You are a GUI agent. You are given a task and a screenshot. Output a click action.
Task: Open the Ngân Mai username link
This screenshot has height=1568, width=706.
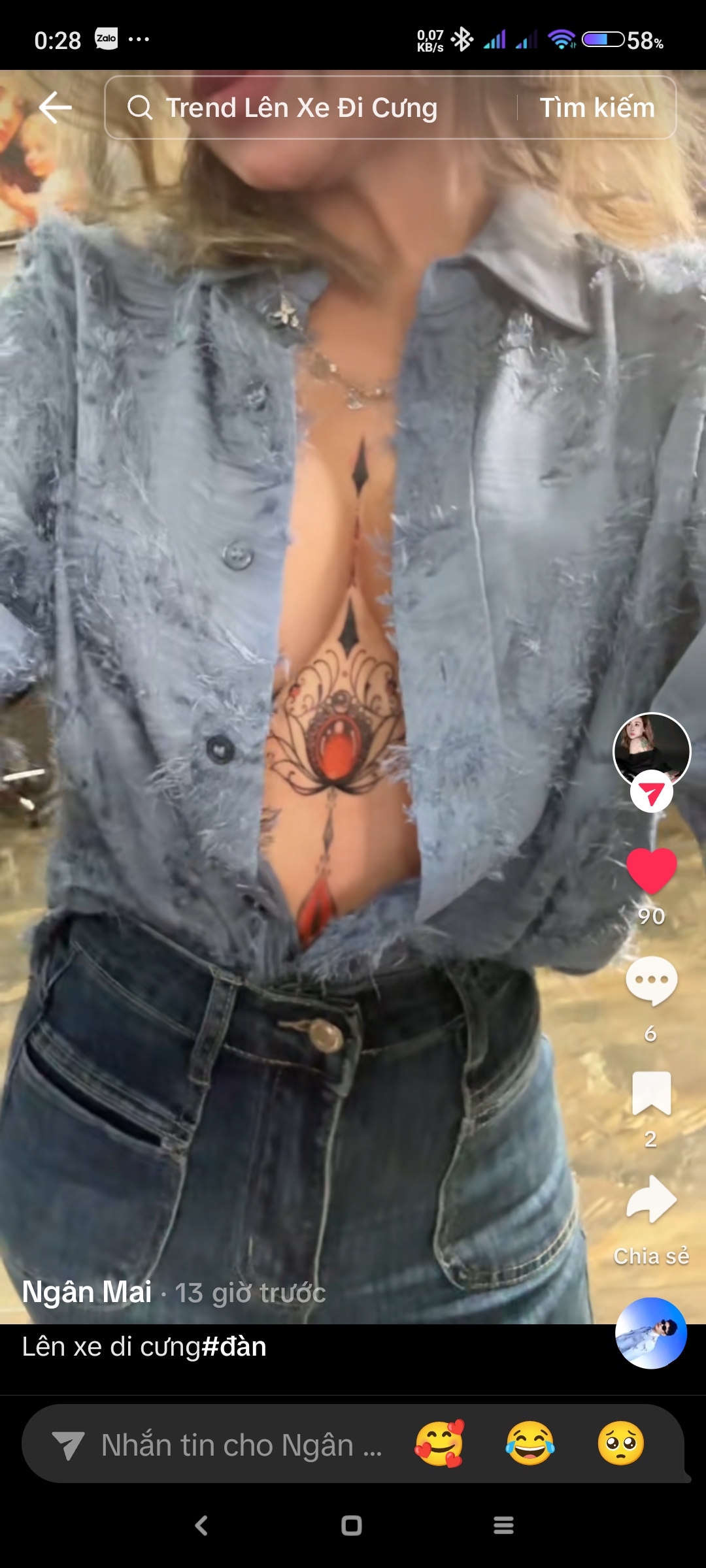coord(87,1292)
